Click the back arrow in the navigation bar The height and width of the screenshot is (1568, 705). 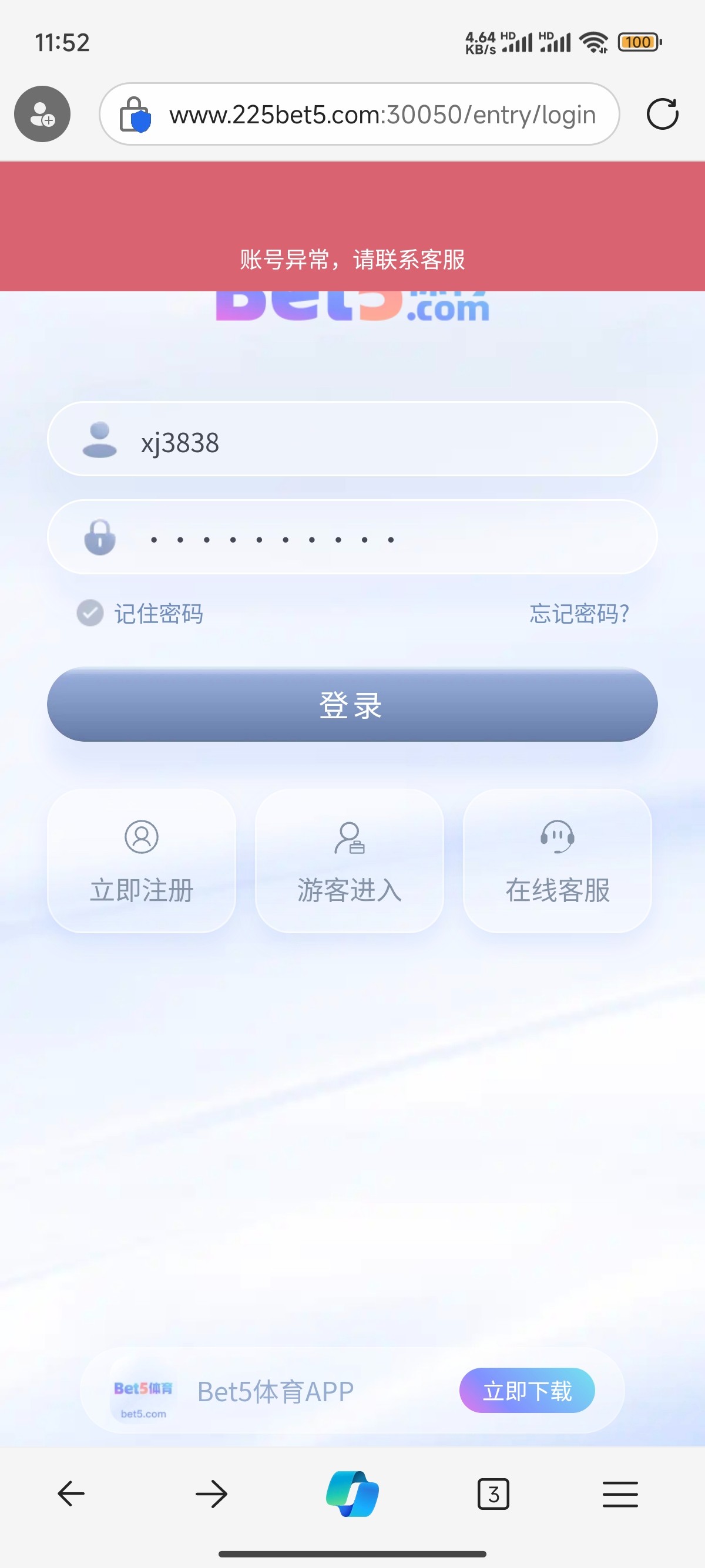coord(70,1493)
